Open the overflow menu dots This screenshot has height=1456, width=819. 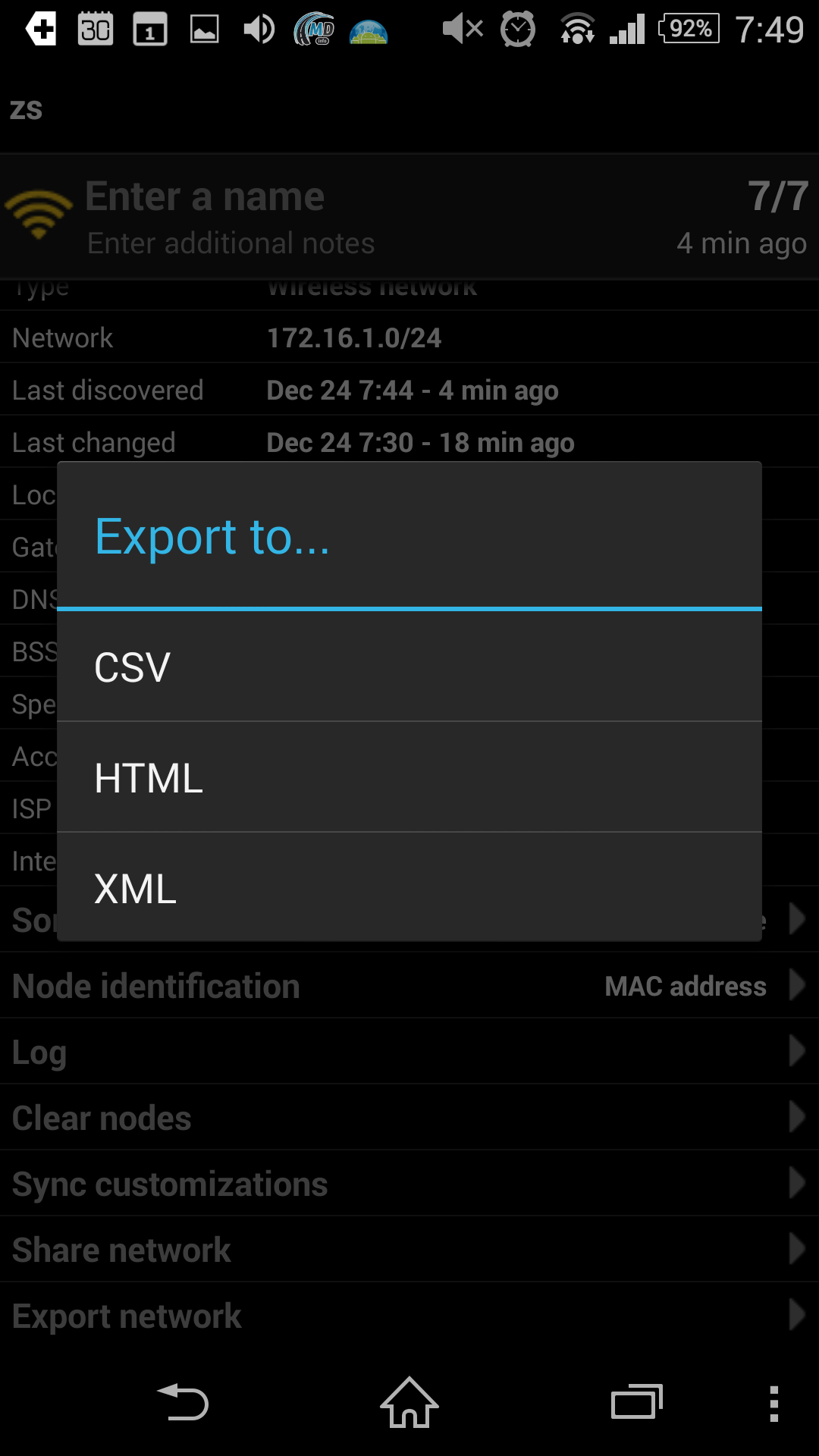773,1403
